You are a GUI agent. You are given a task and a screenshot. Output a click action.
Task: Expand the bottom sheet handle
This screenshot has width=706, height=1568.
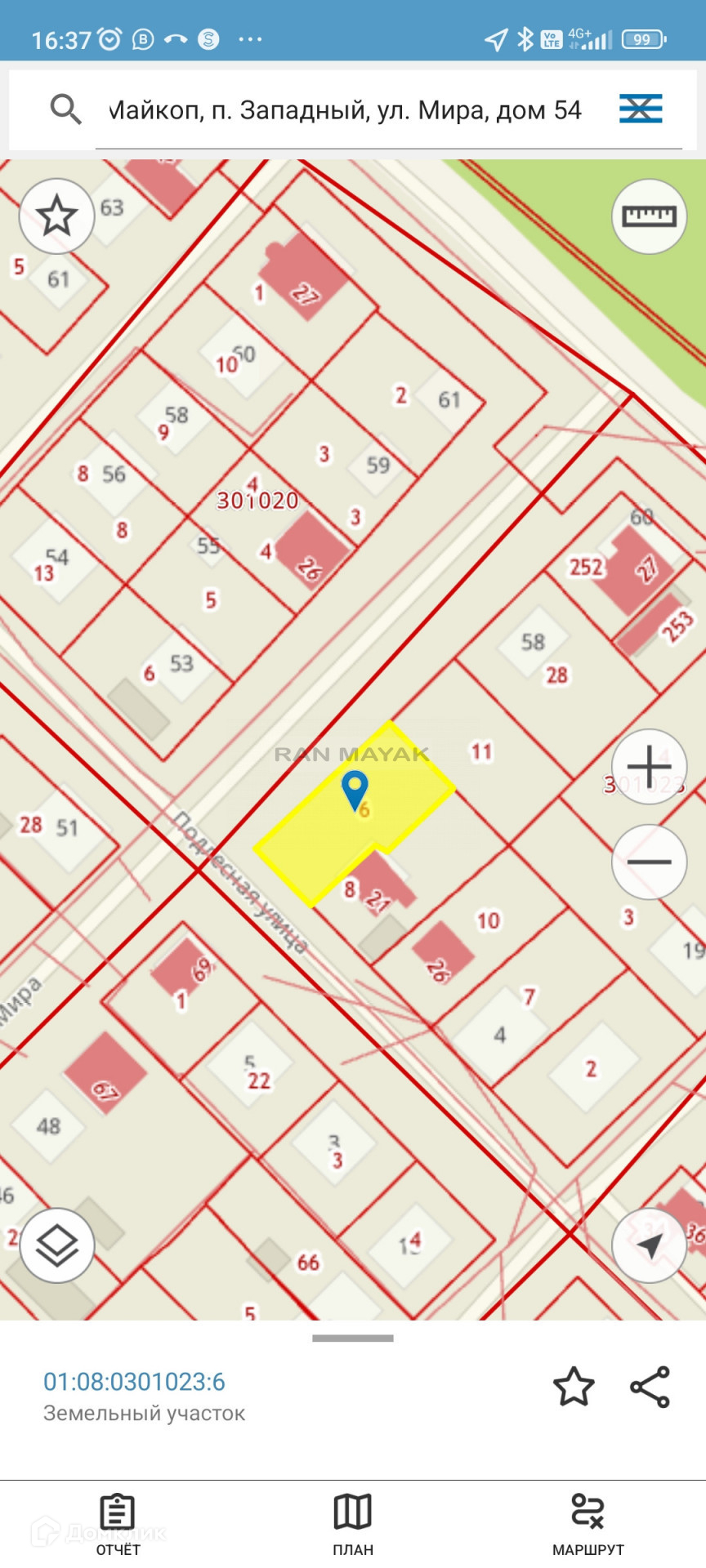pos(353,1339)
